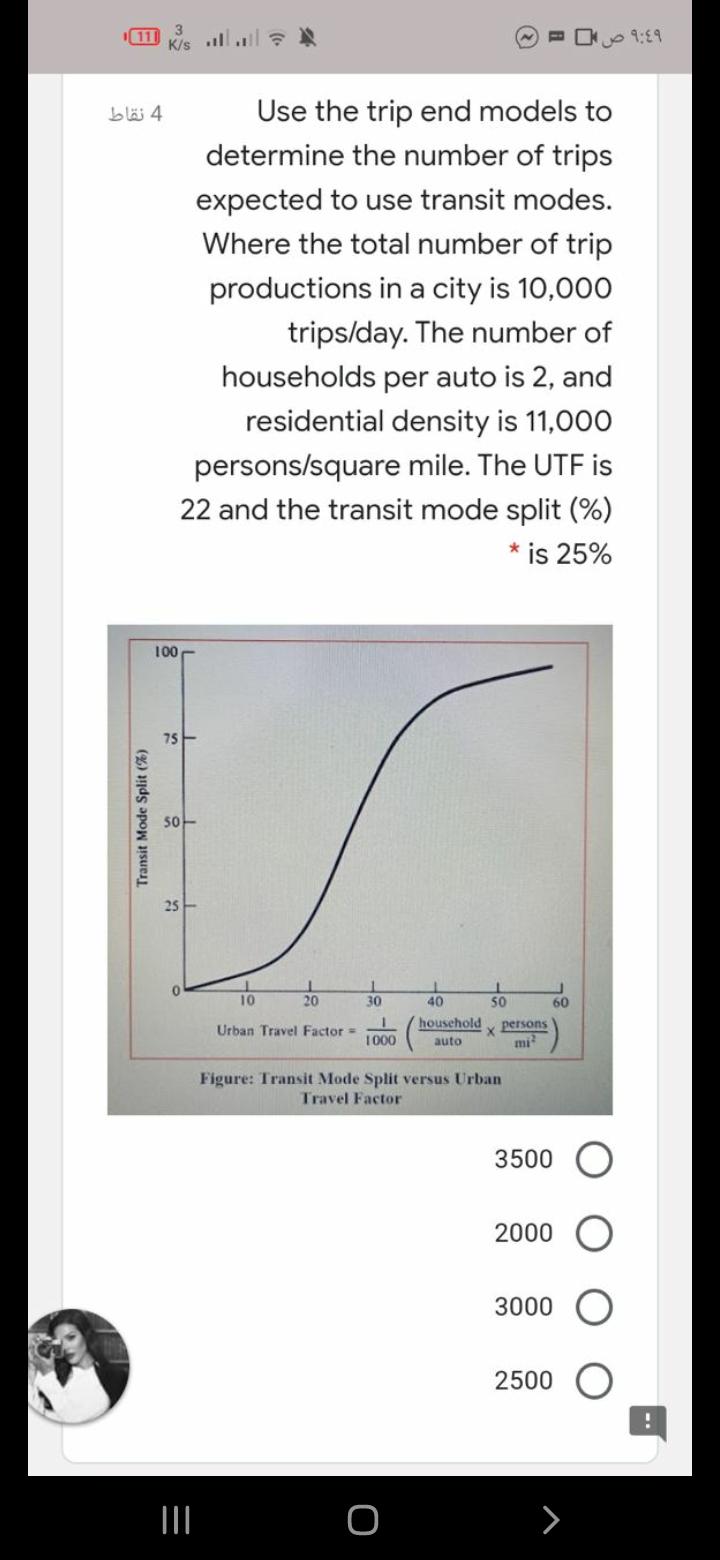Go to the home screen
The height and width of the screenshot is (1560, 720).
360,1519
